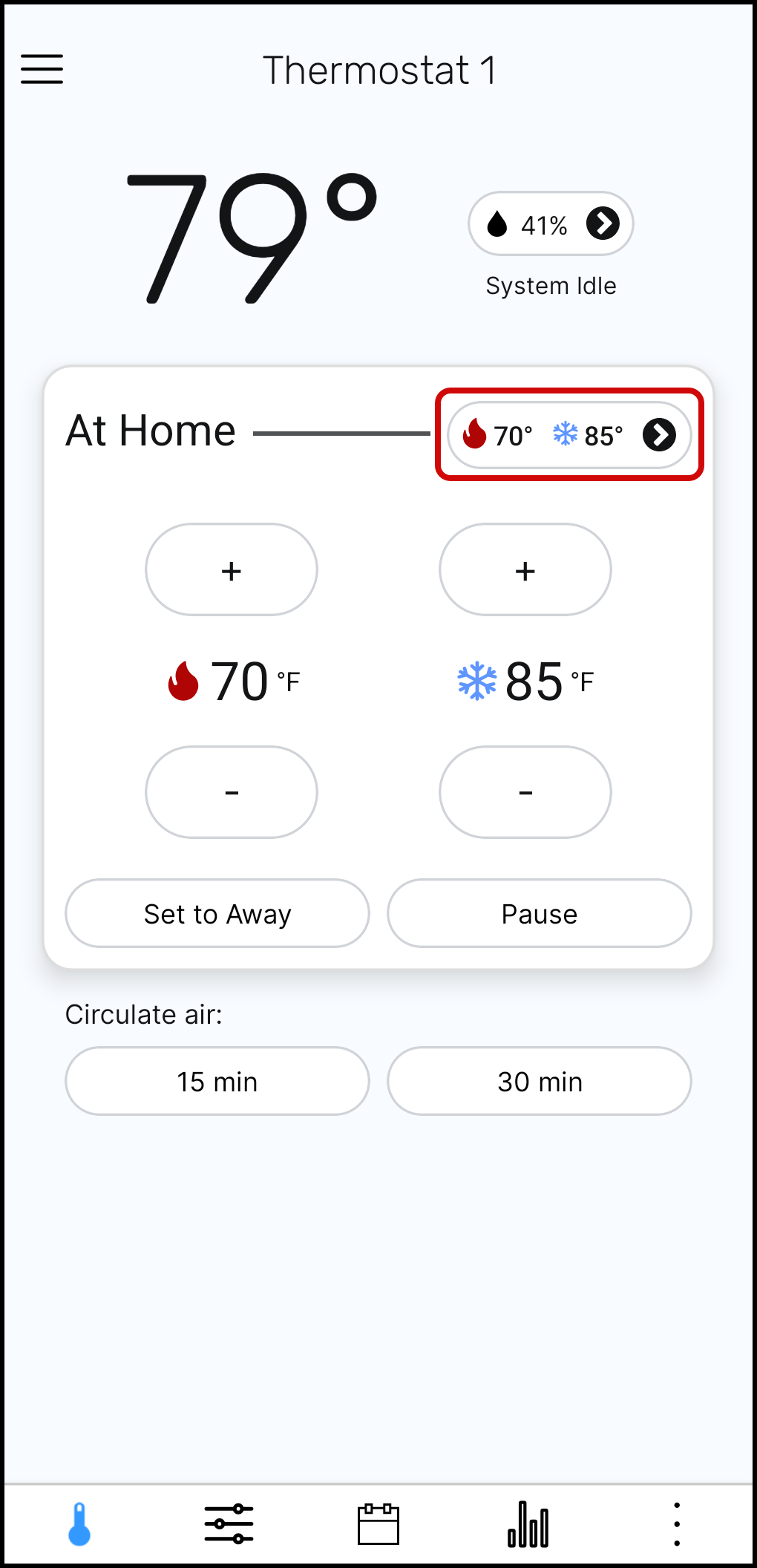Viewport: 757px width, 1568px height.
Task: Increase the heat setpoint
Action: click(232, 570)
